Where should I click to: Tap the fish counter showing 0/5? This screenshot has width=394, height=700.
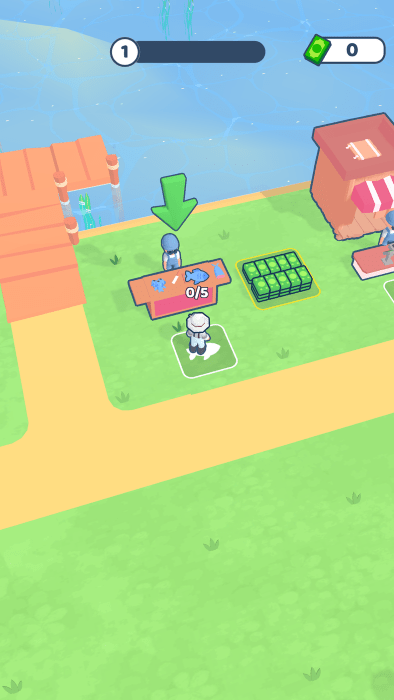180,288
